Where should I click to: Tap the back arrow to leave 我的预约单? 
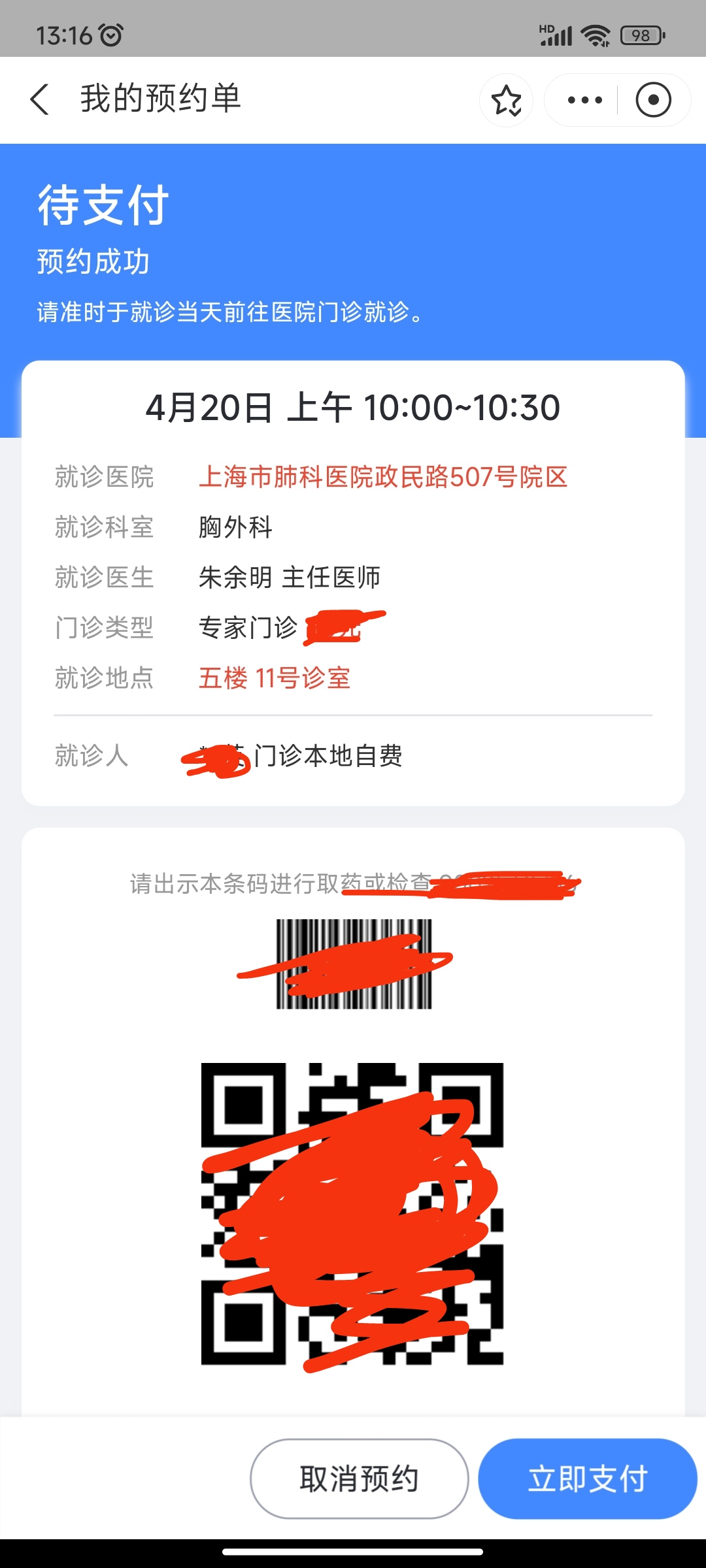(41, 99)
